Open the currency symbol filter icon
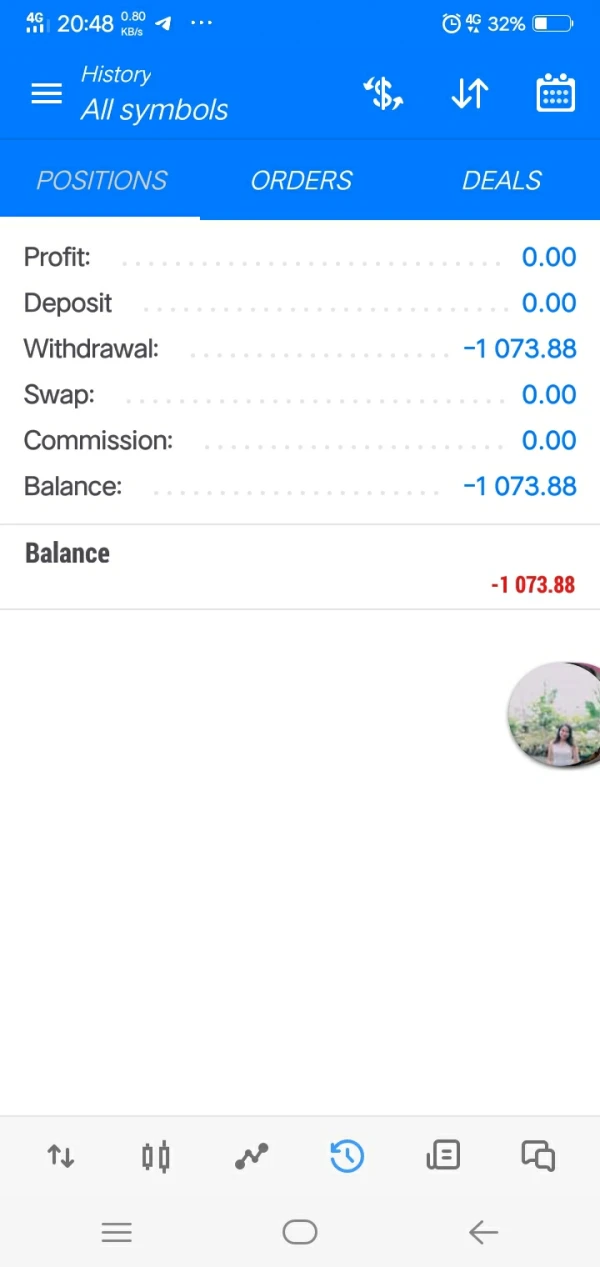600x1267 pixels. (383, 94)
